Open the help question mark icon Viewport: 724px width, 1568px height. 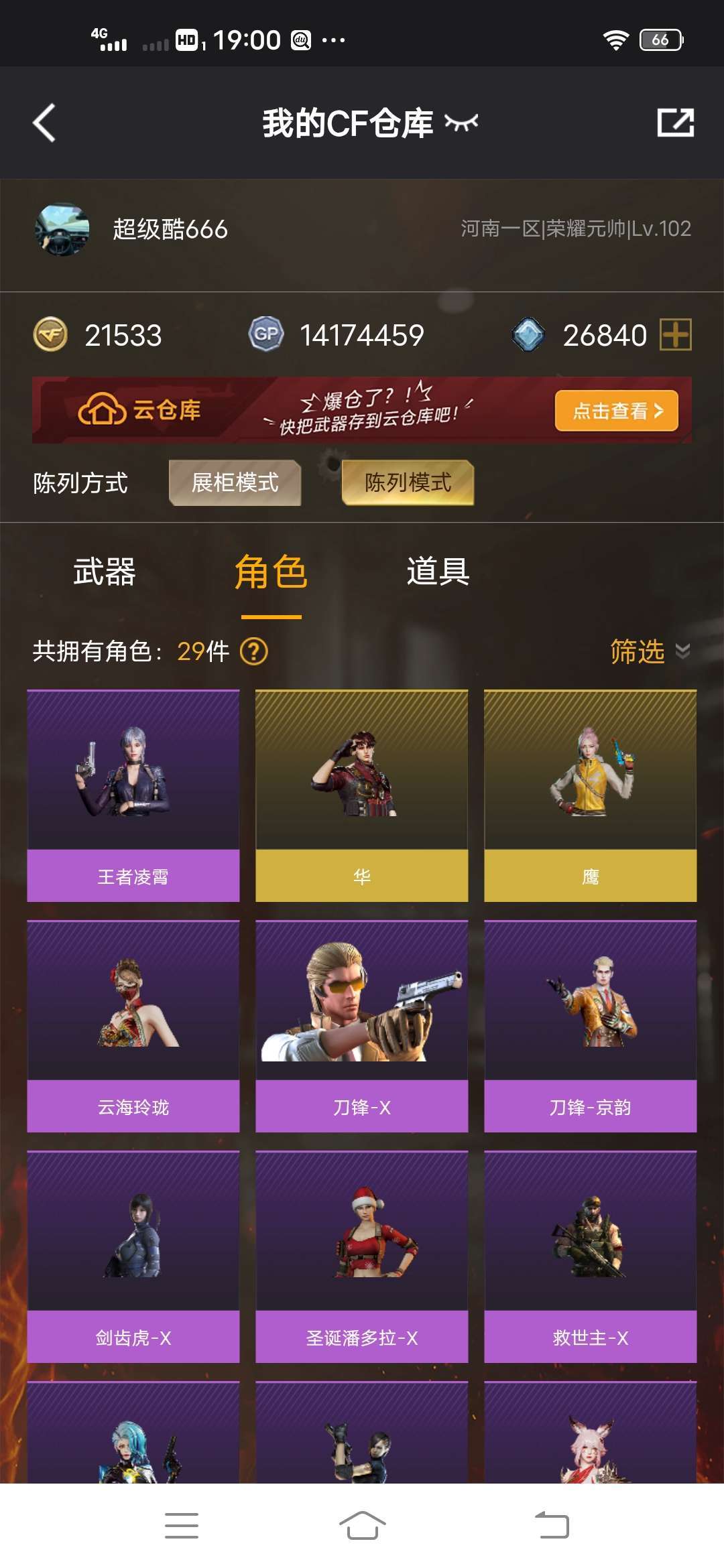254,651
